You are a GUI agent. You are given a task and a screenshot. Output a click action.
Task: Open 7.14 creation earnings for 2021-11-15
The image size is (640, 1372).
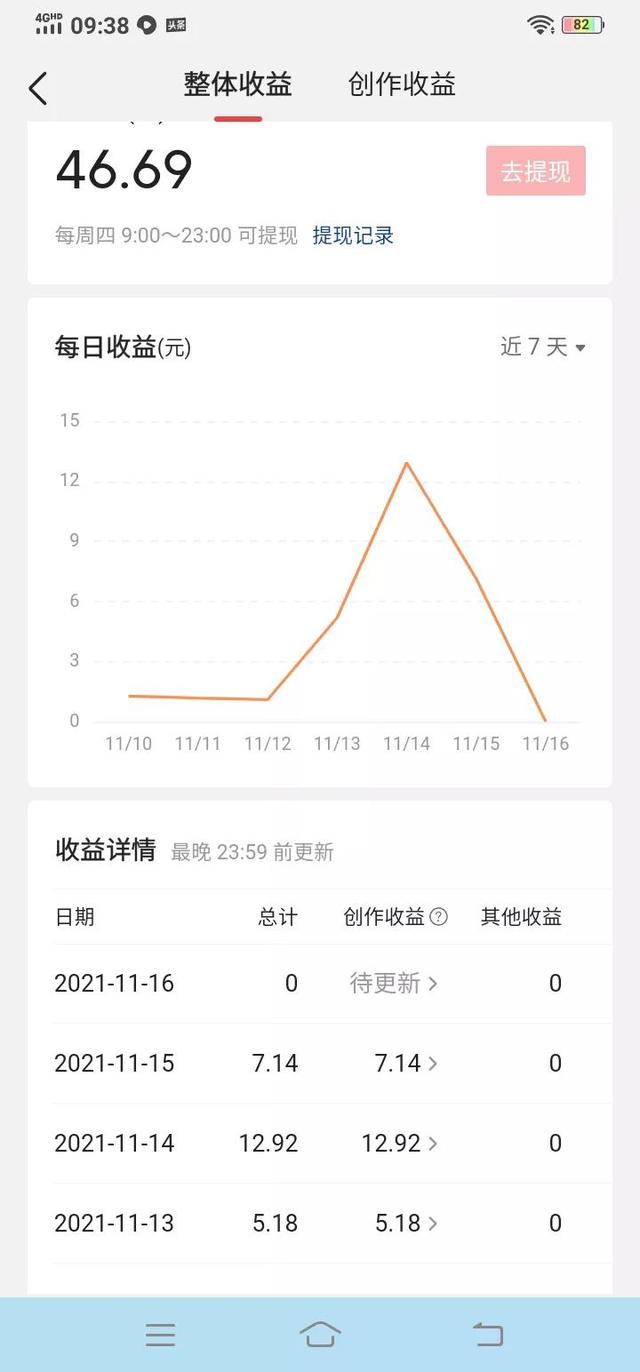click(x=406, y=1063)
